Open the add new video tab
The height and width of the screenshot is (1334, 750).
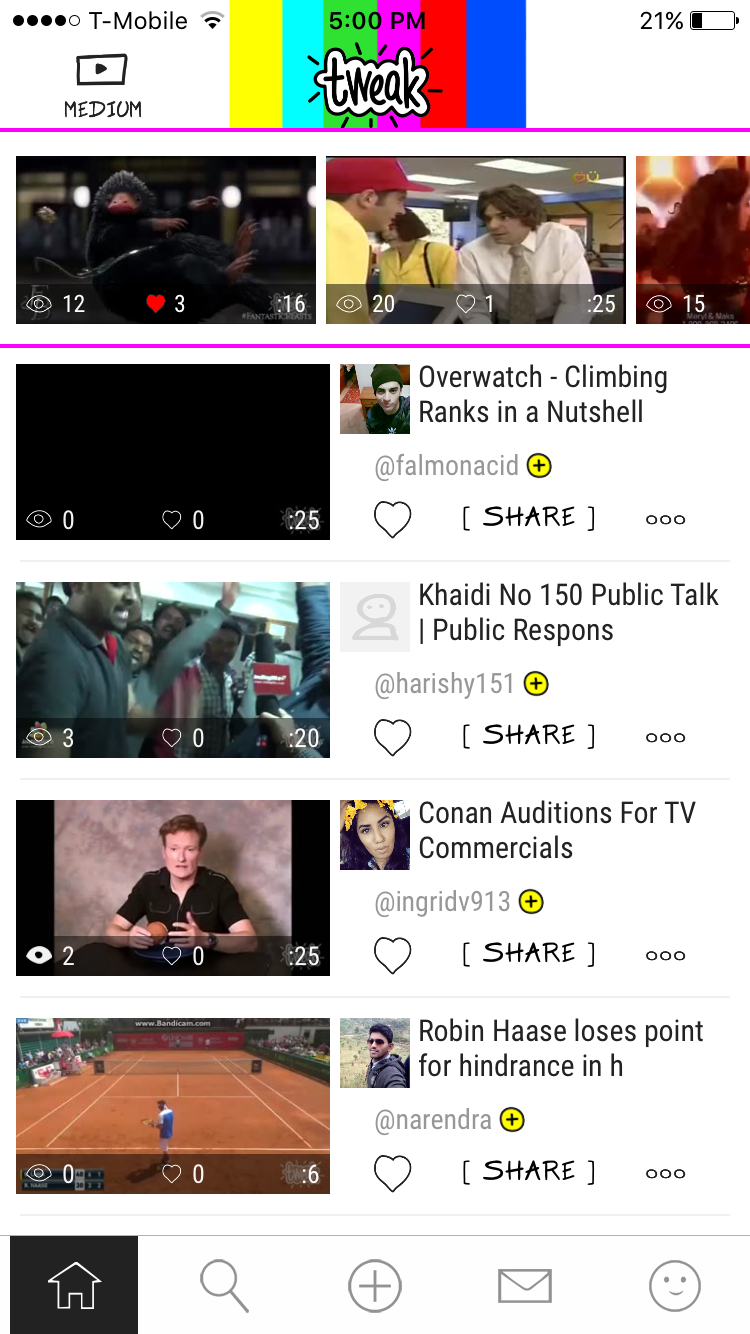click(375, 1285)
